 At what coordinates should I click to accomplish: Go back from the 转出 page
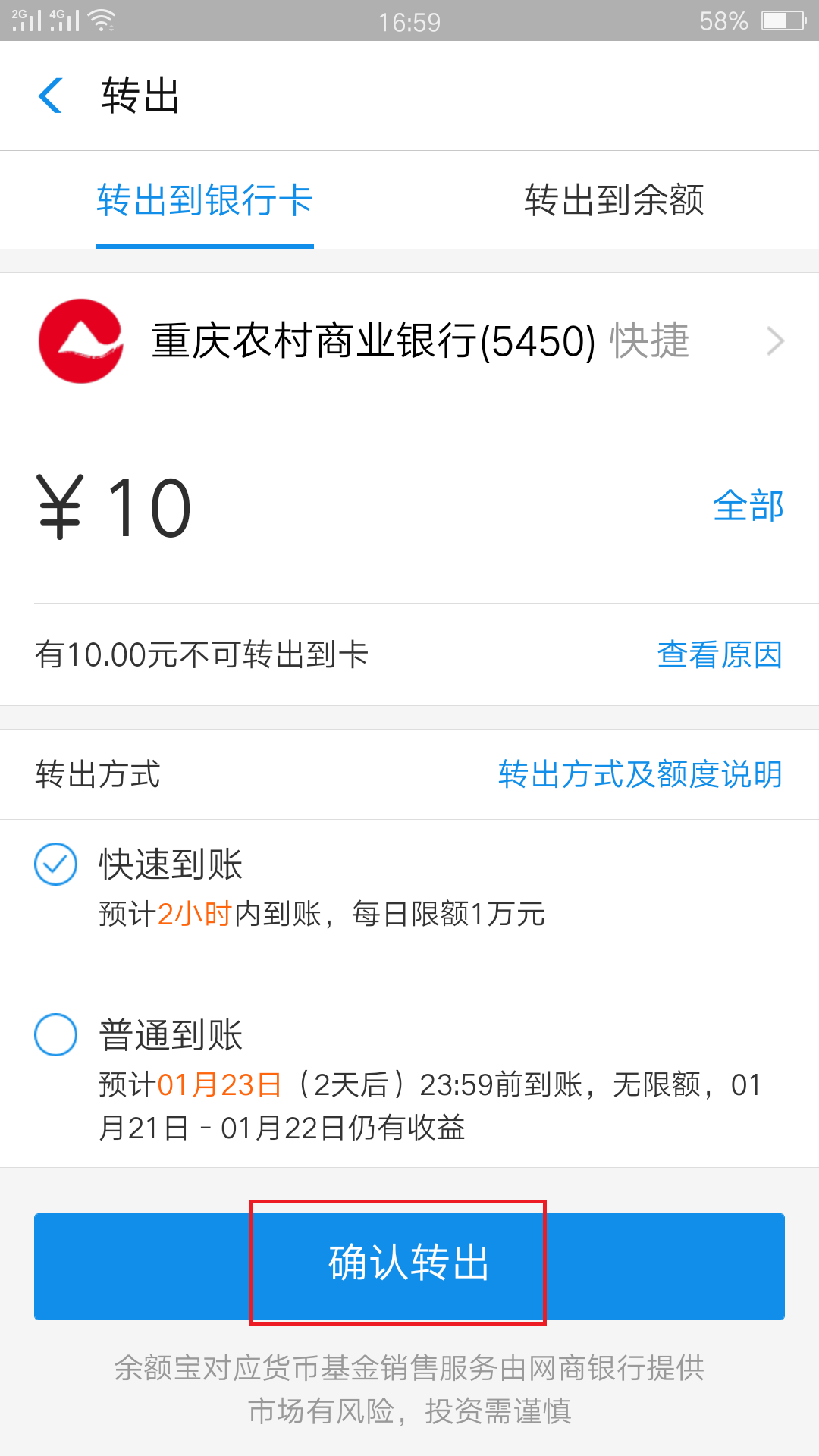tap(50, 96)
